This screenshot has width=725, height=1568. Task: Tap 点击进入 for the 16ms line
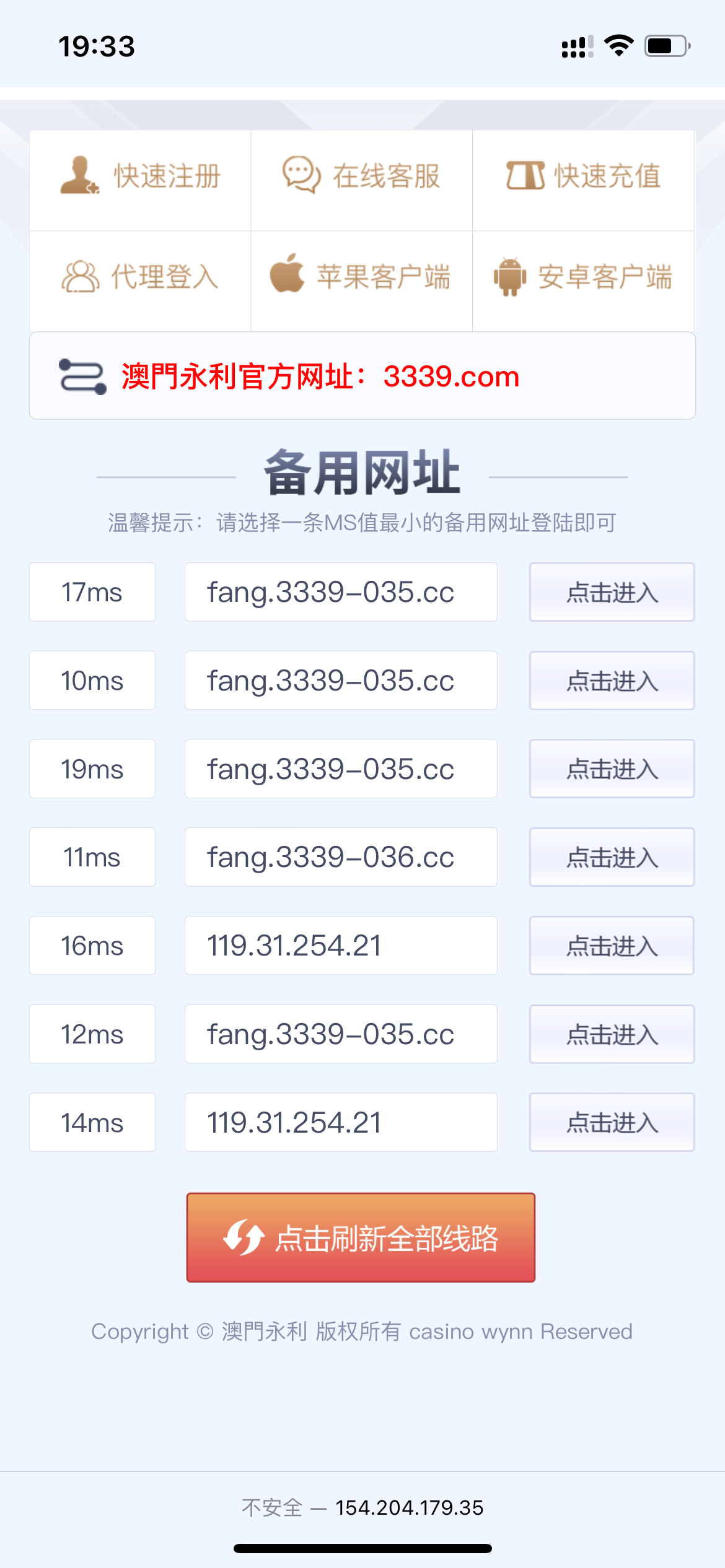(612, 946)
